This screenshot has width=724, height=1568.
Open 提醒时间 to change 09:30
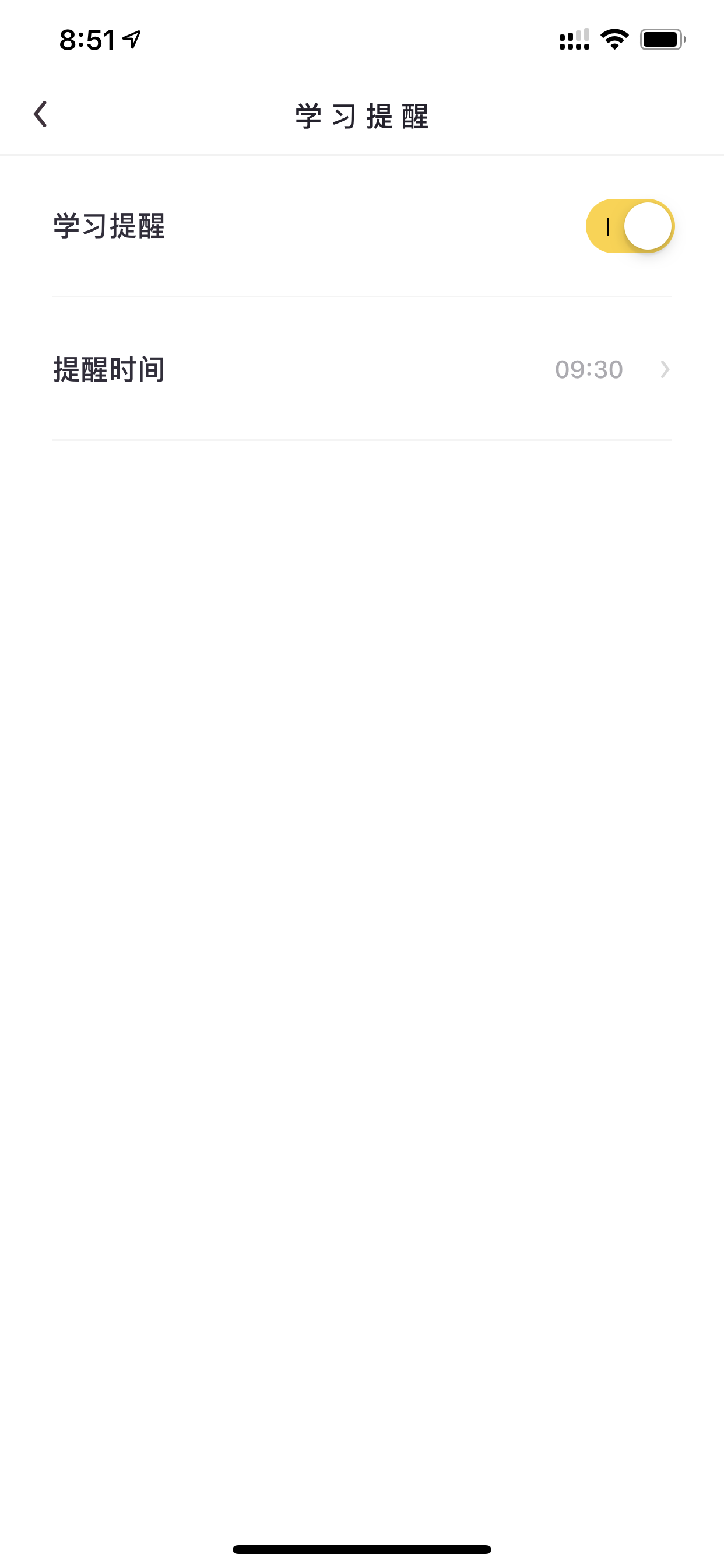coord(362,369)
